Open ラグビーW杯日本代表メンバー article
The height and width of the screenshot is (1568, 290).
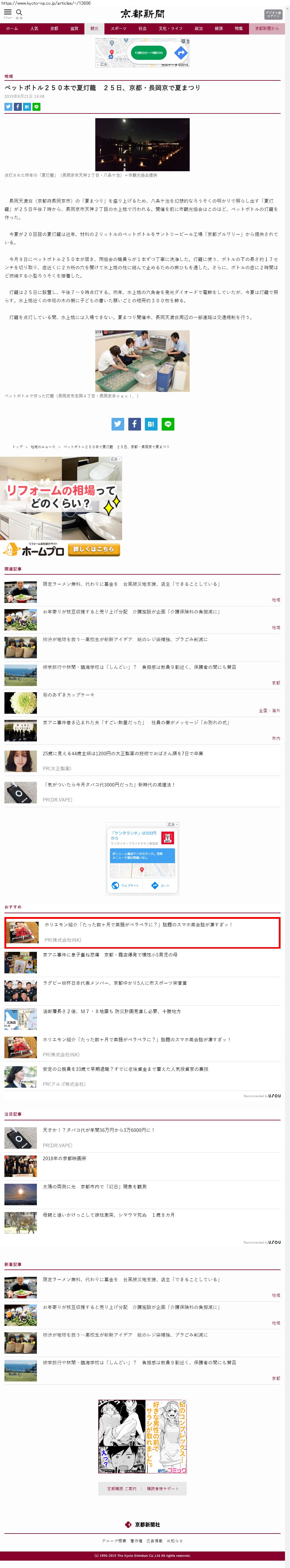tap(114, 983)
